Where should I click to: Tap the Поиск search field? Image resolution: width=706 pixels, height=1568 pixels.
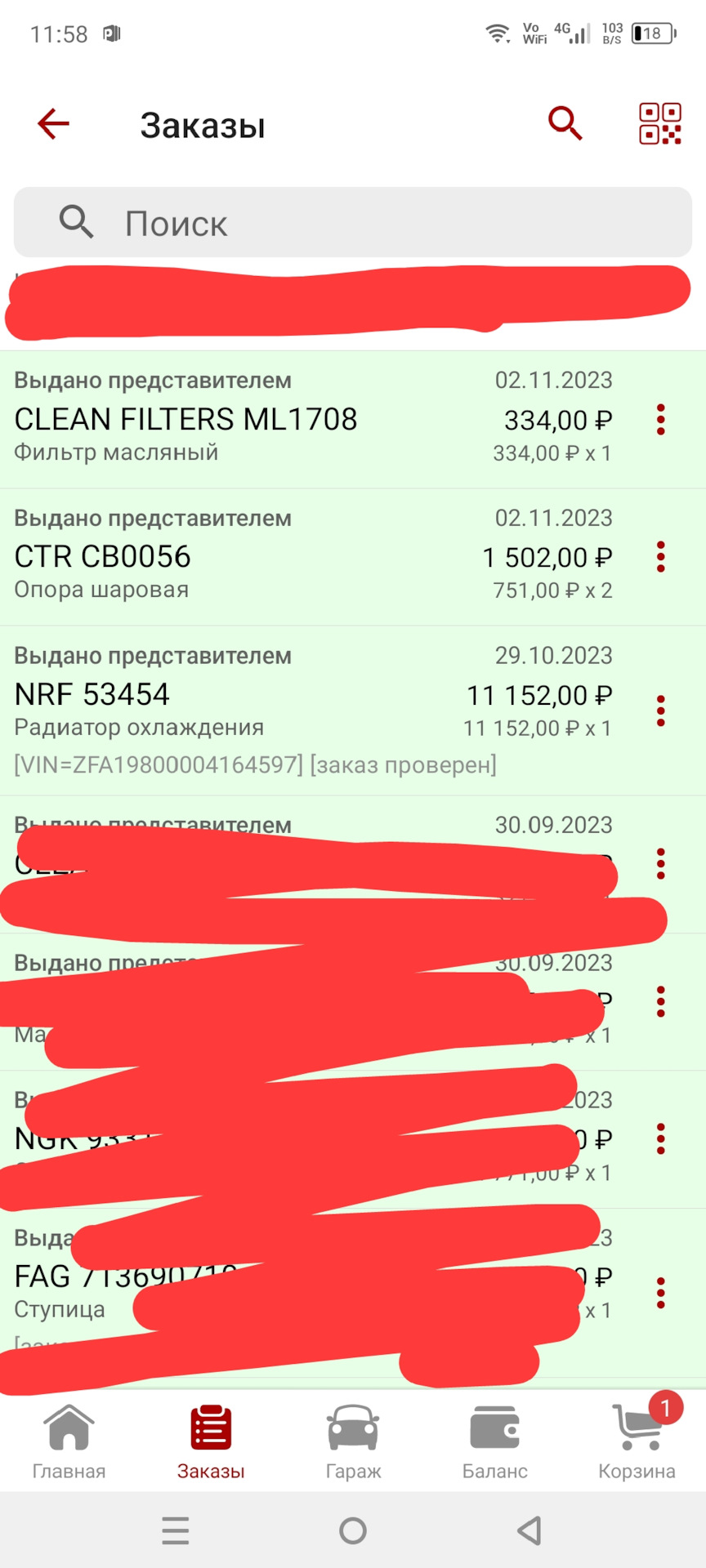click(353, 223)
